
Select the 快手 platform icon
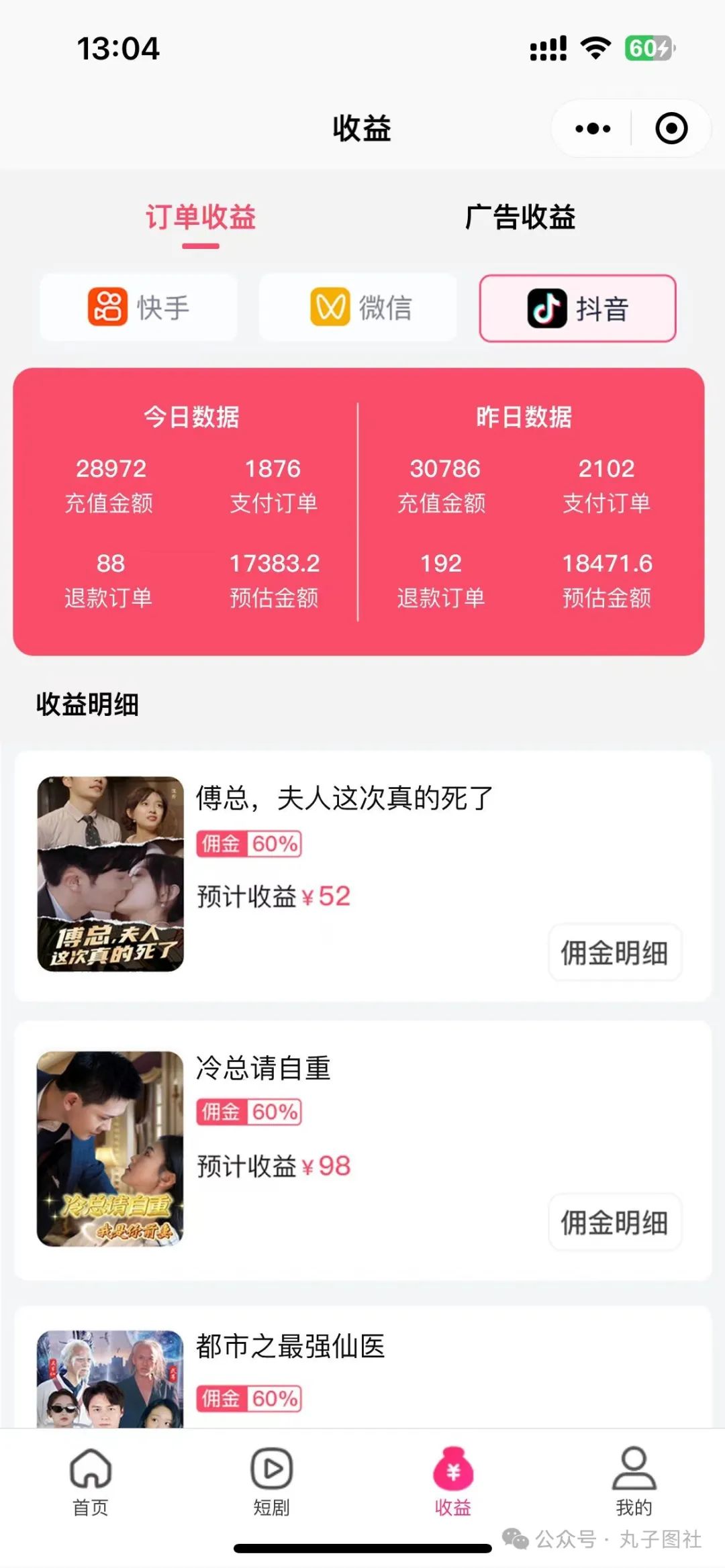[110, 307]
